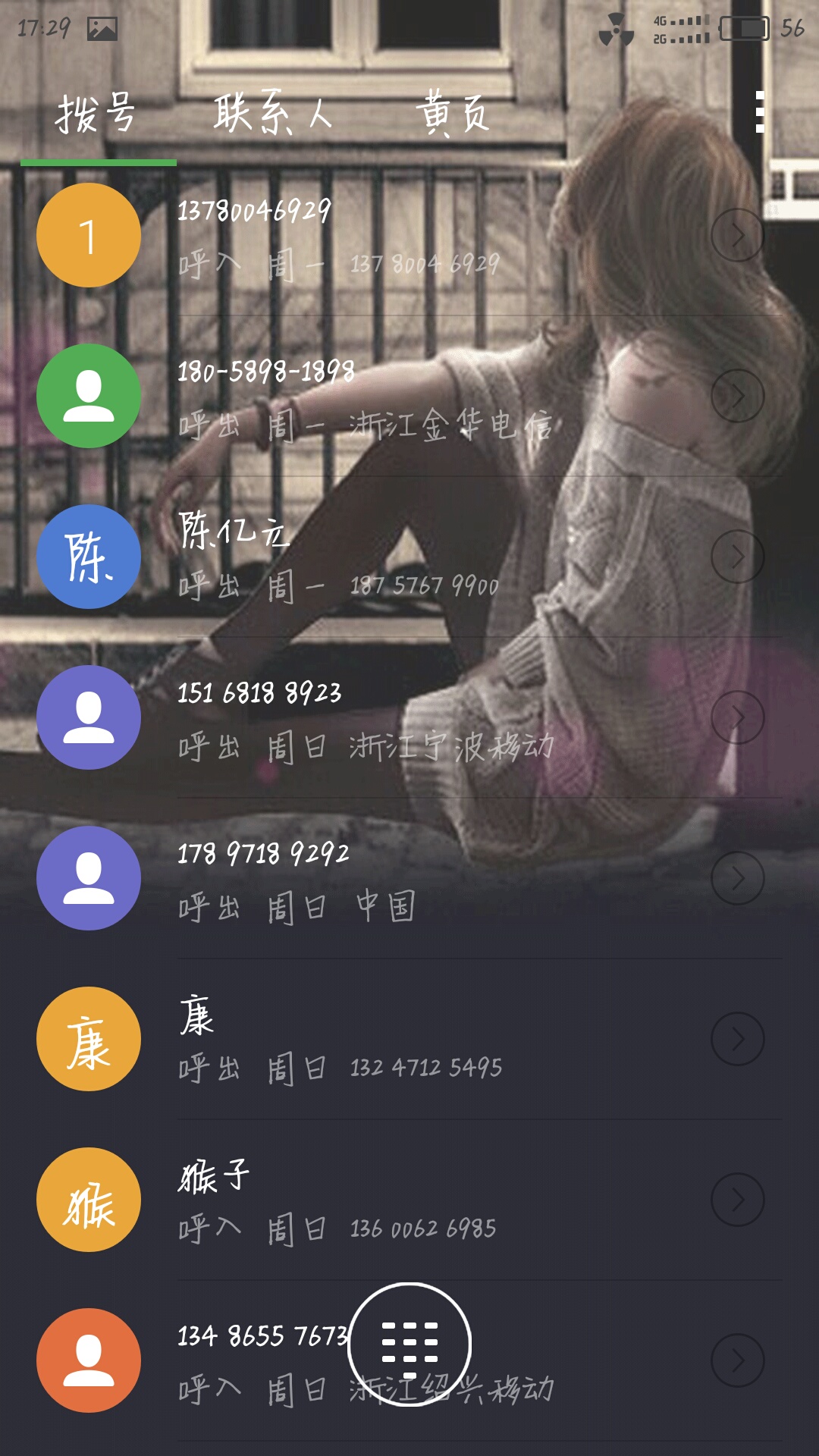Redial 180-5898-1898 entry
Image resolution: width=819 pixels, height=1456 pixels.
tap(379, 397)
